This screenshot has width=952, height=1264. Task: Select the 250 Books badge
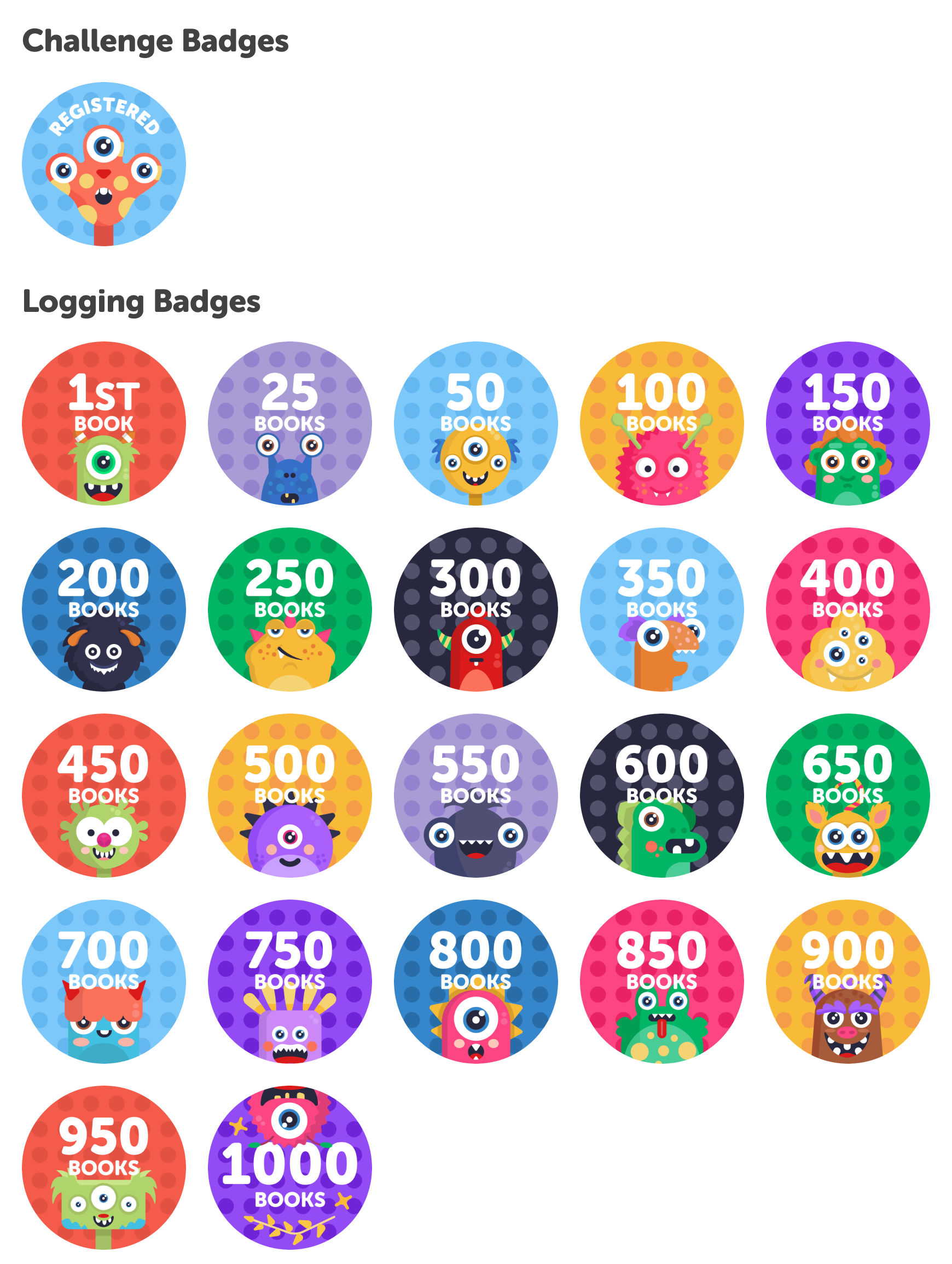coord(290,609)
